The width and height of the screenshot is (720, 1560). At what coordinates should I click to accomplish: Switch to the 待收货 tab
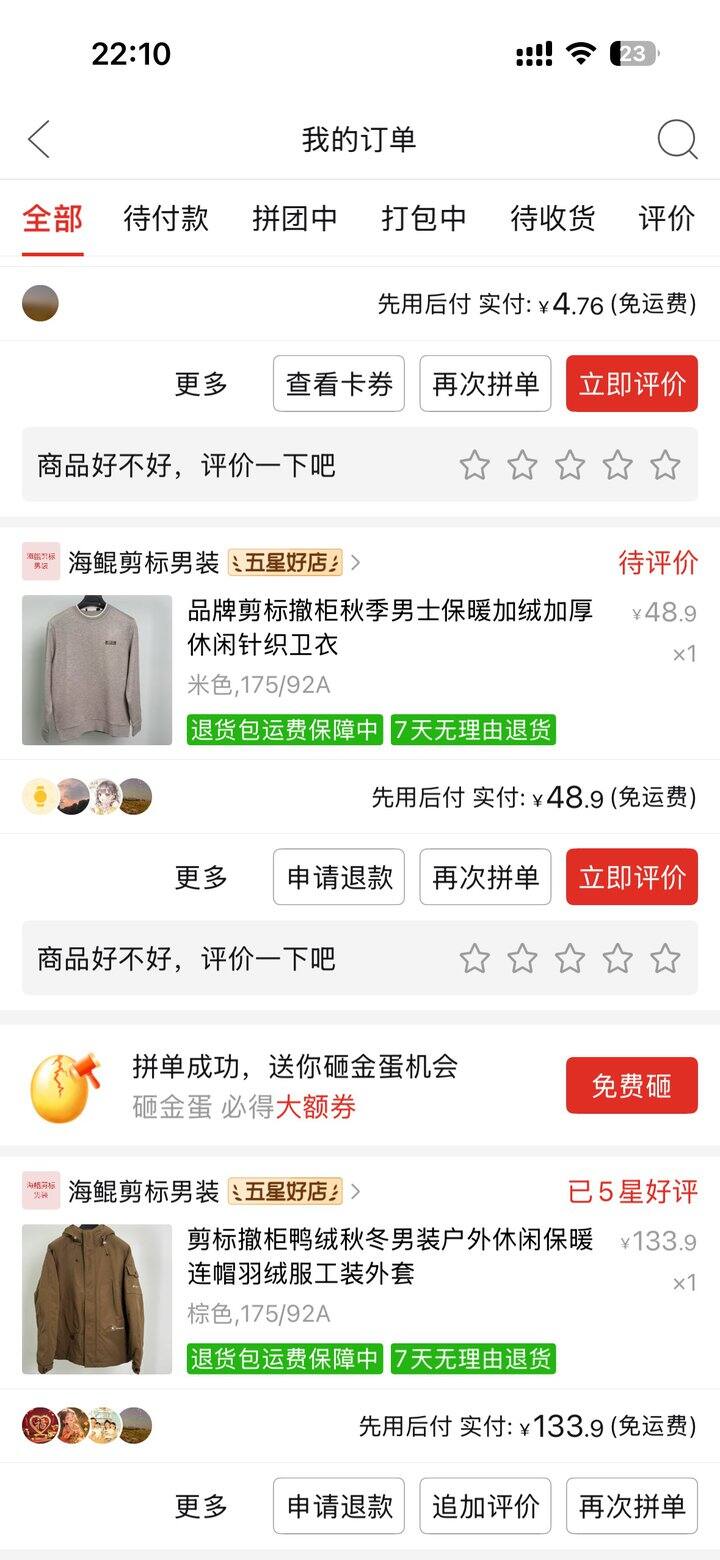click(552, 218)
